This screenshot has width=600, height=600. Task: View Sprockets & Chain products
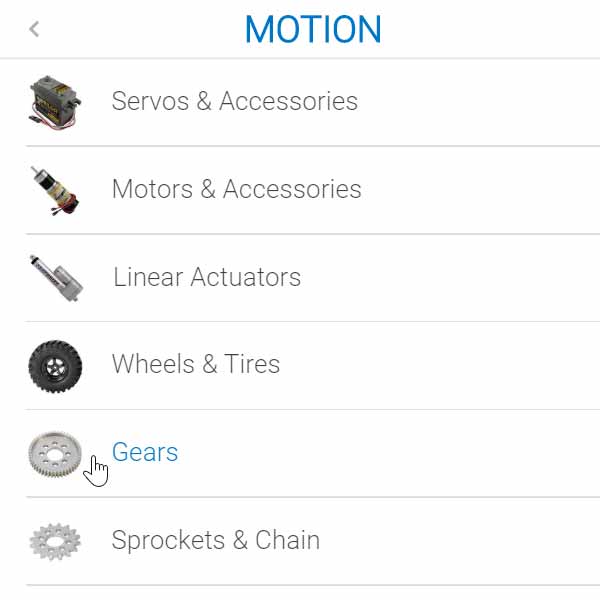pyautogui.click(x=215, y=540)
